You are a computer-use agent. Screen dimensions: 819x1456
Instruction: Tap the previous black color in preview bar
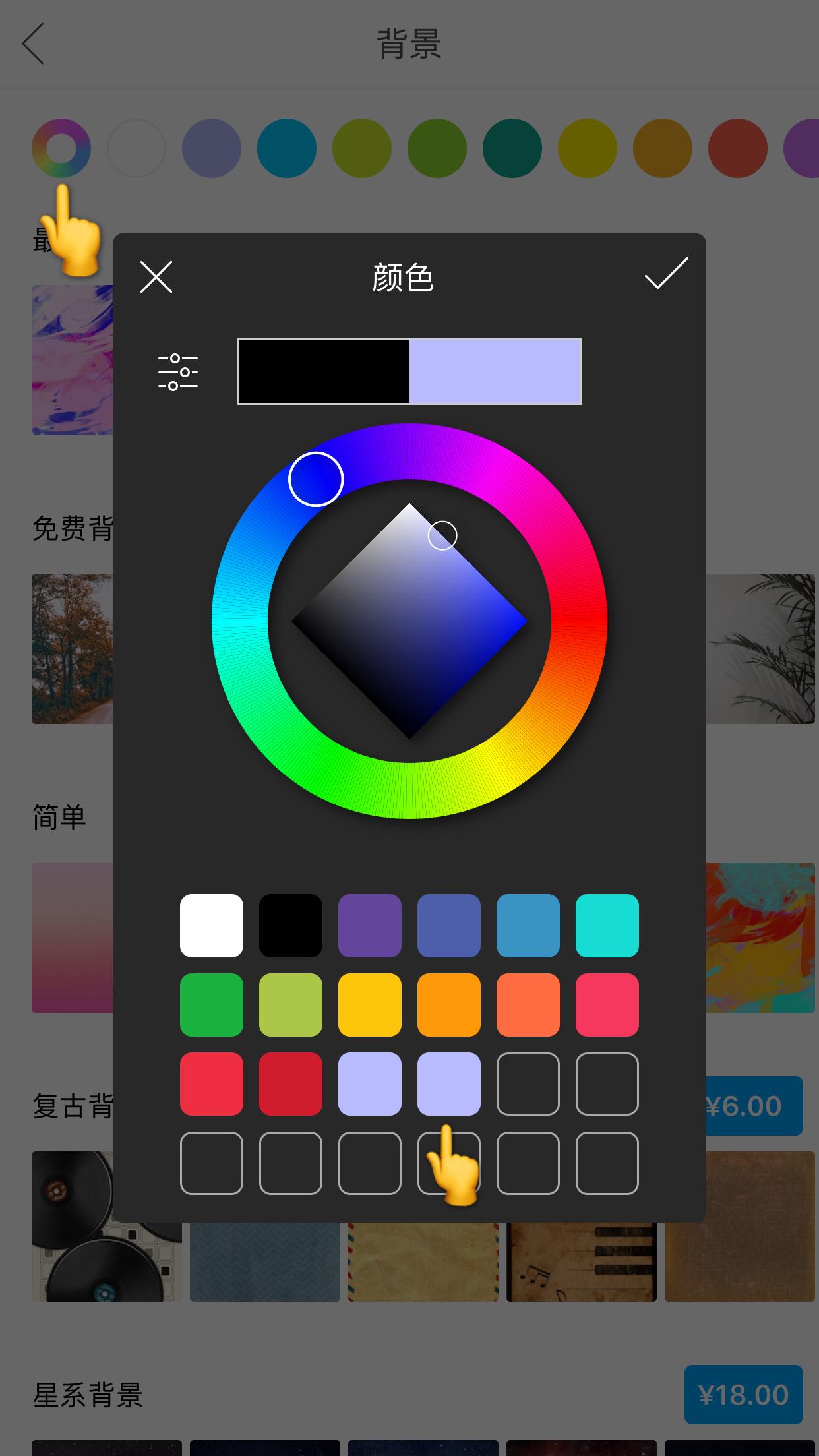point(324,371)
